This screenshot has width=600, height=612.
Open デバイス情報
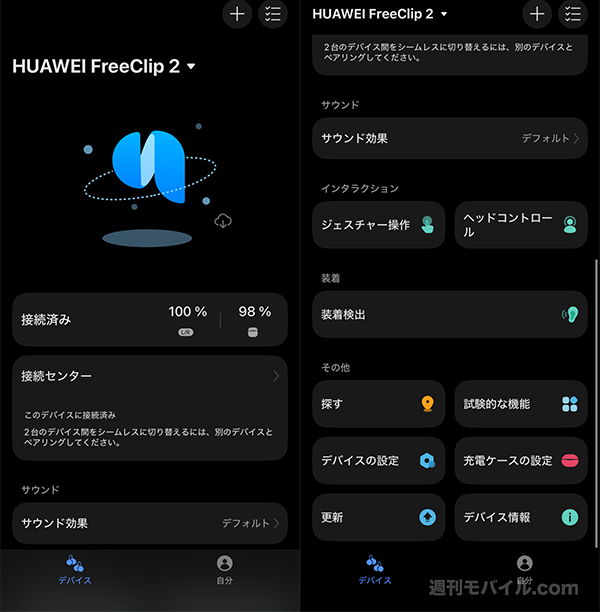[520, 517]
